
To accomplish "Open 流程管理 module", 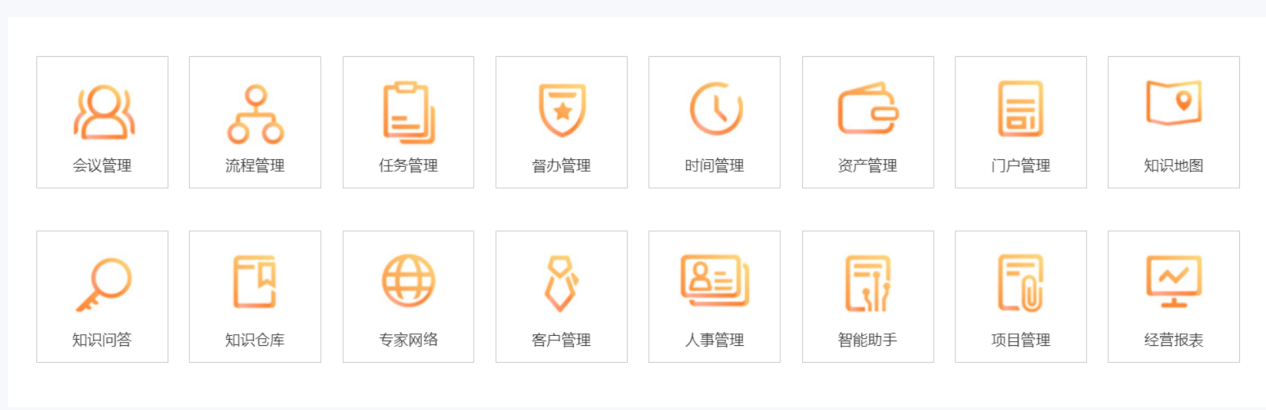I will pos(255,122).
